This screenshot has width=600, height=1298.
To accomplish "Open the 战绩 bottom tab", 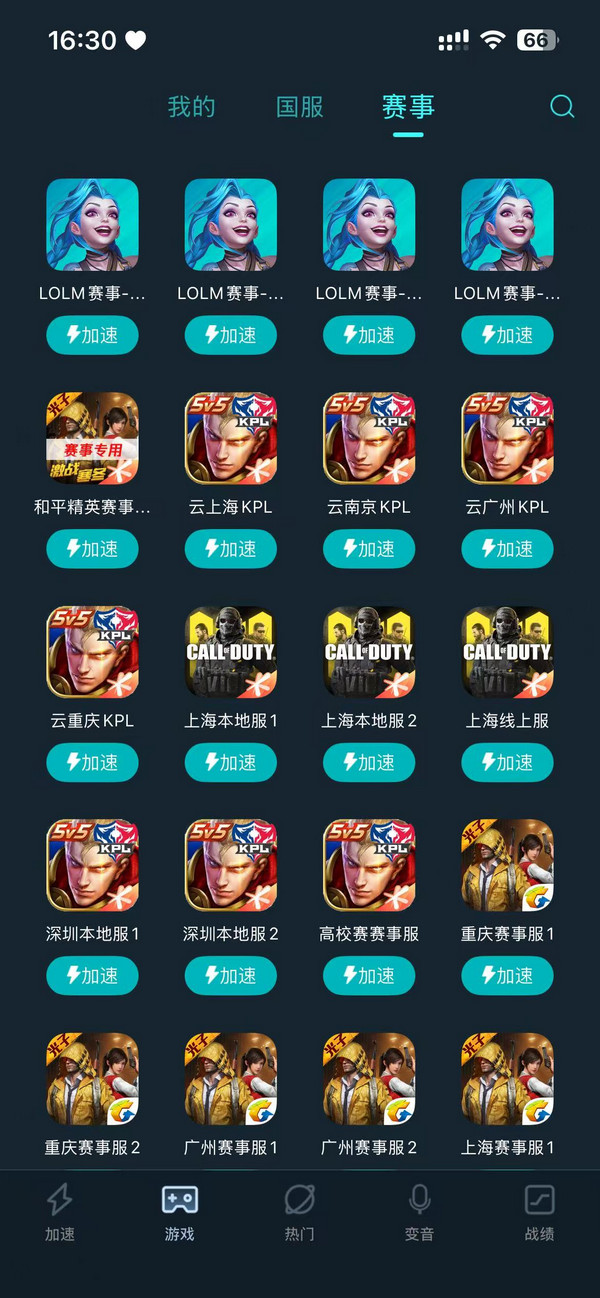I will 539,1212.
